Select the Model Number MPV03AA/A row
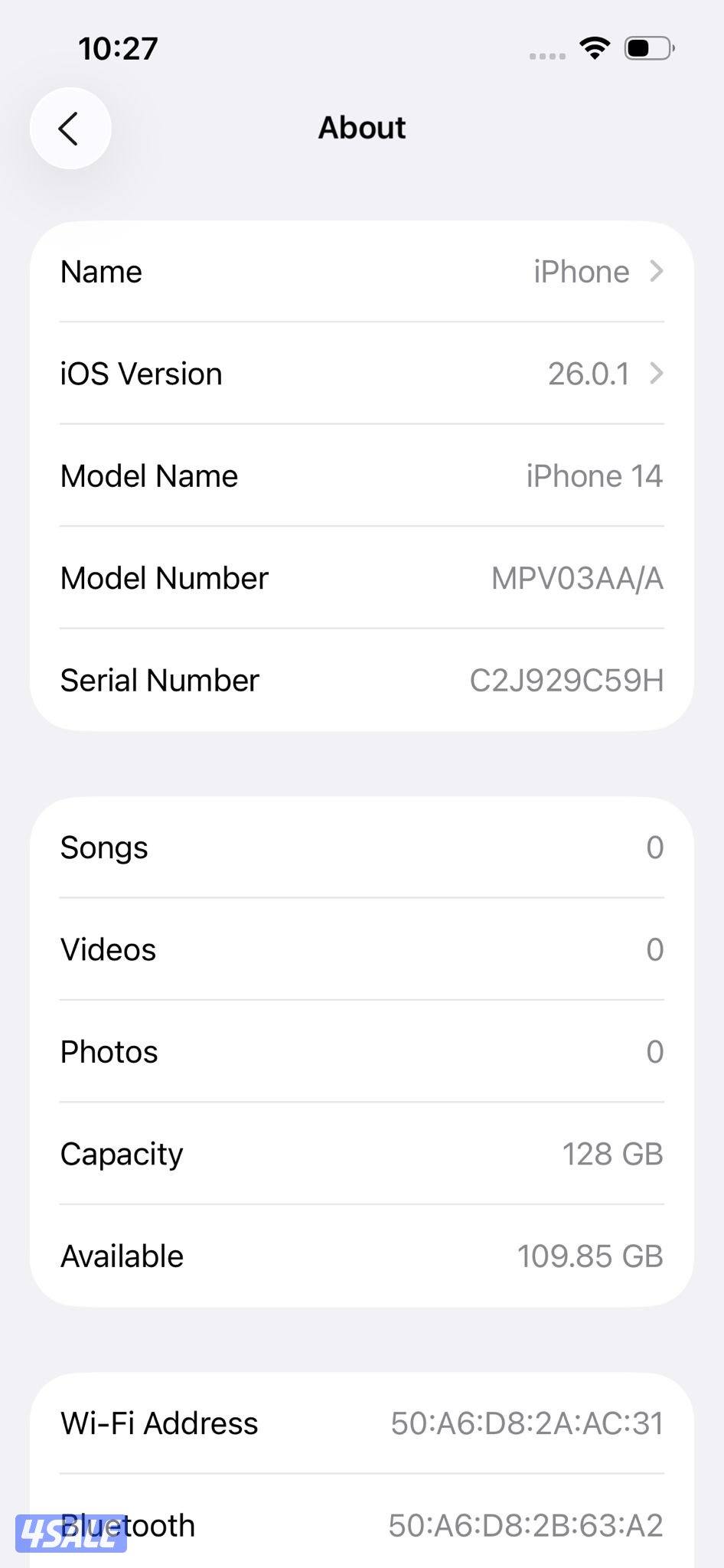This screenshot has height=1568, width=724. pyautogui.click(x=362, y=578)
